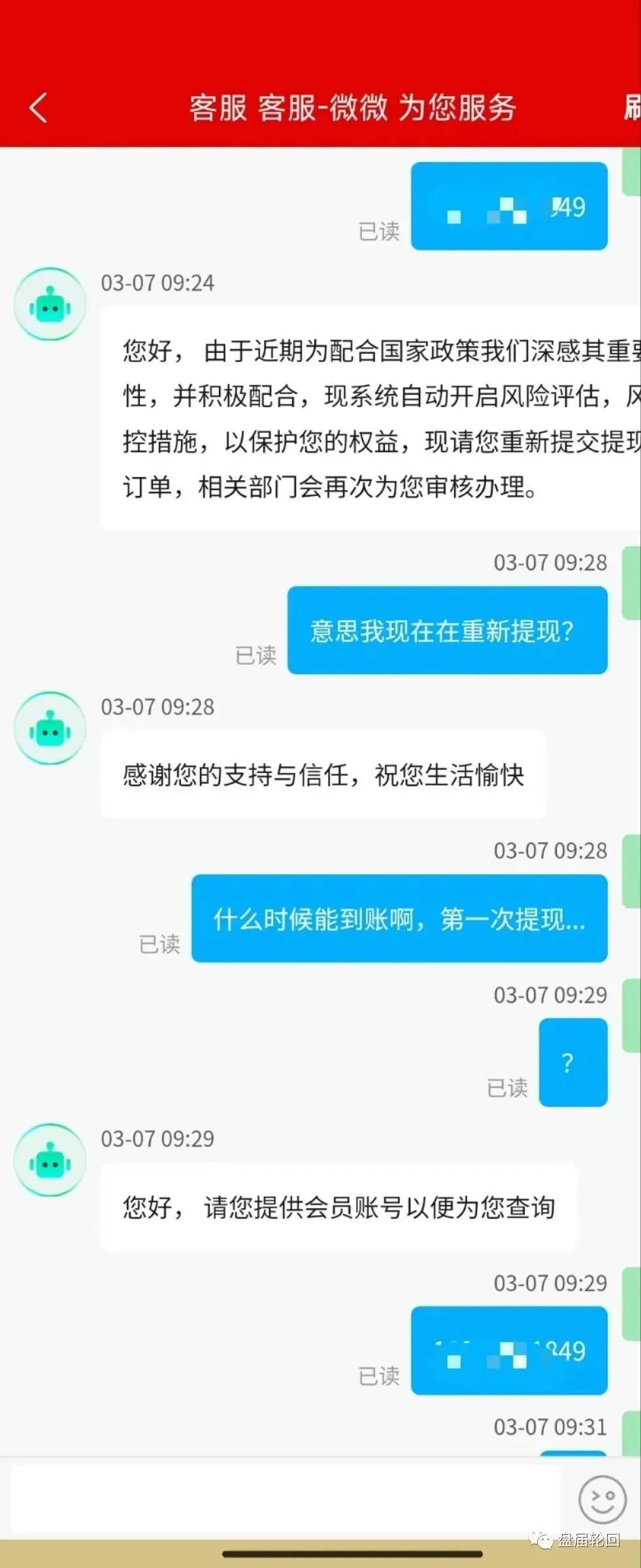Go back using the header arrow

coord(38,108)
